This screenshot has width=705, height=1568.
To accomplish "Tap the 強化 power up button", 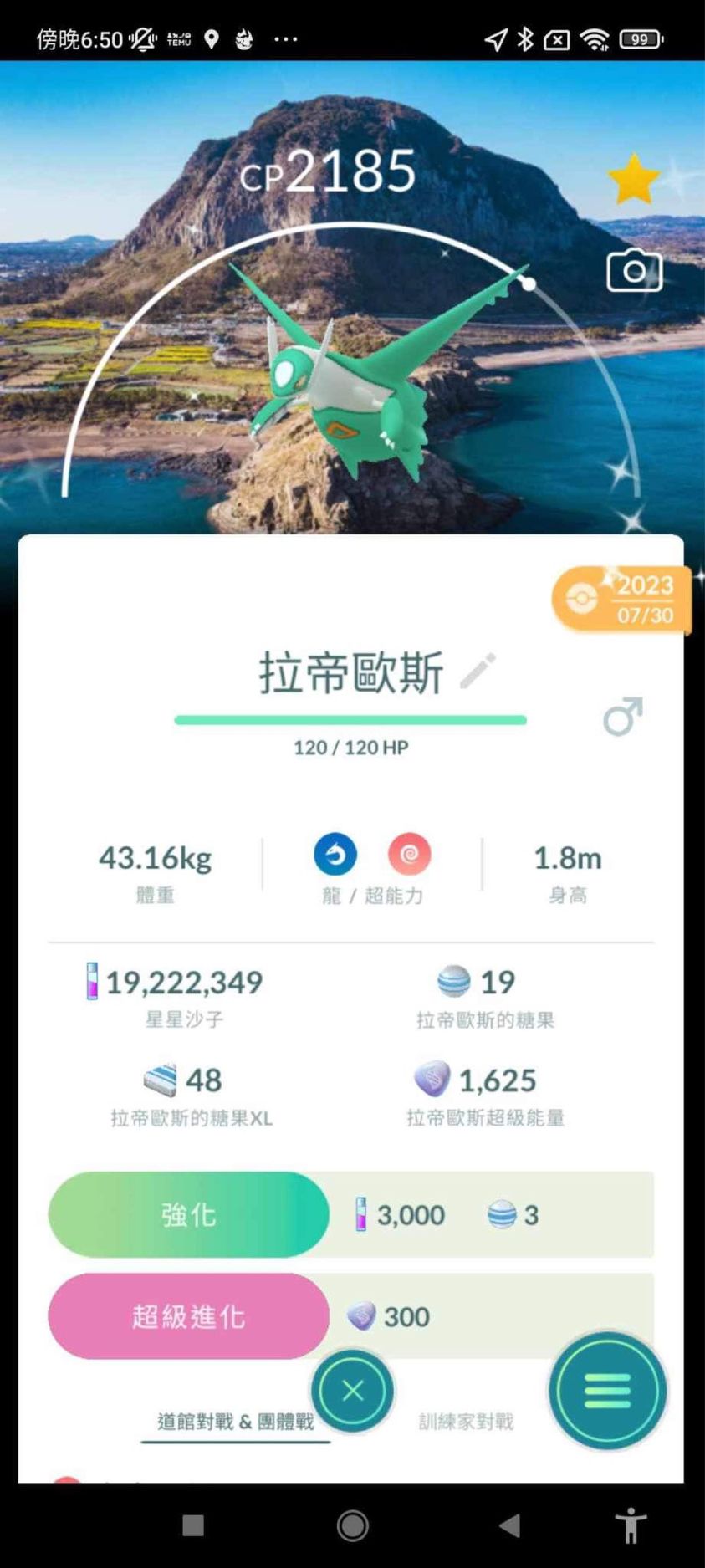I will [x=189, y=1214].
